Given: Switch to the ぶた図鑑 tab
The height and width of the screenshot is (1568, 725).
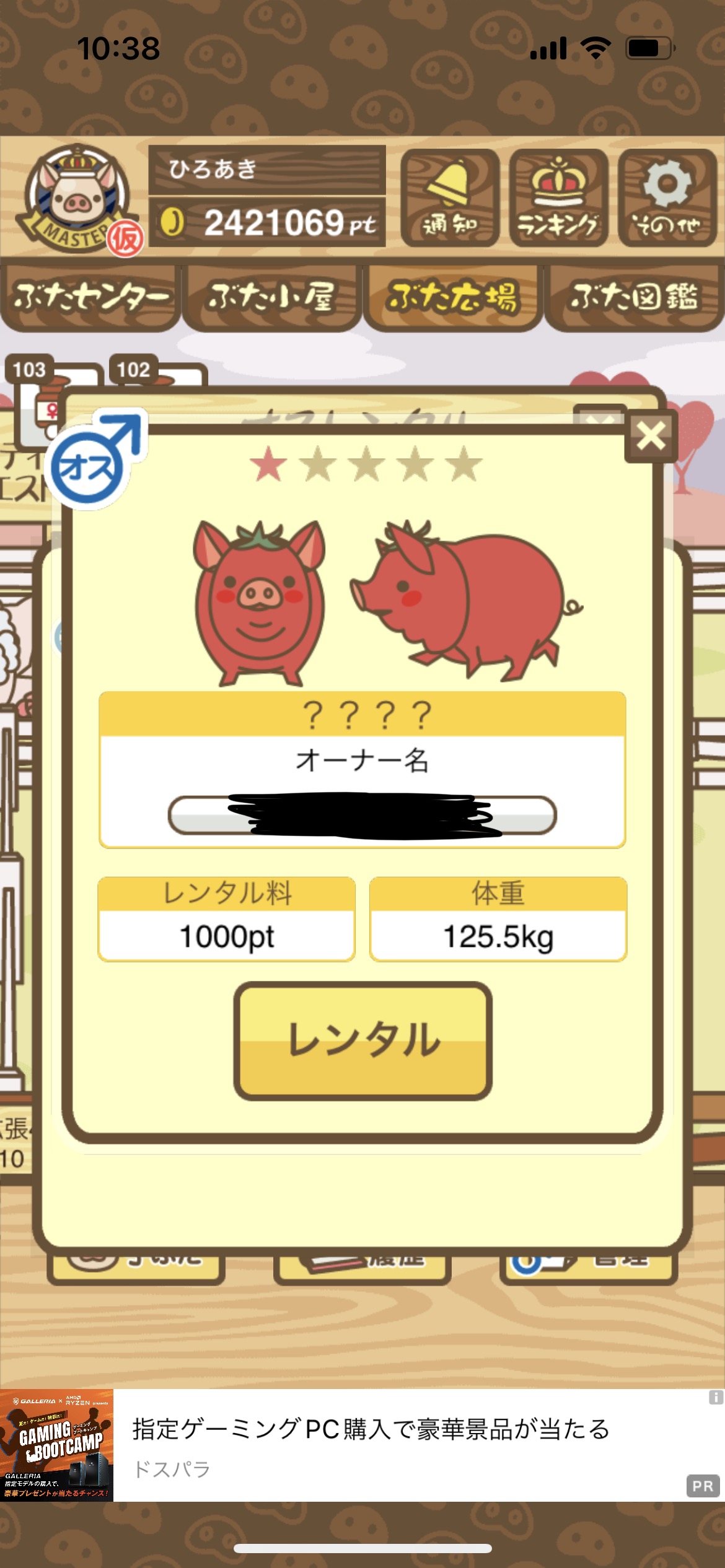Looking at the screenshot, I should pyautogui.click(x=634, y=298).
